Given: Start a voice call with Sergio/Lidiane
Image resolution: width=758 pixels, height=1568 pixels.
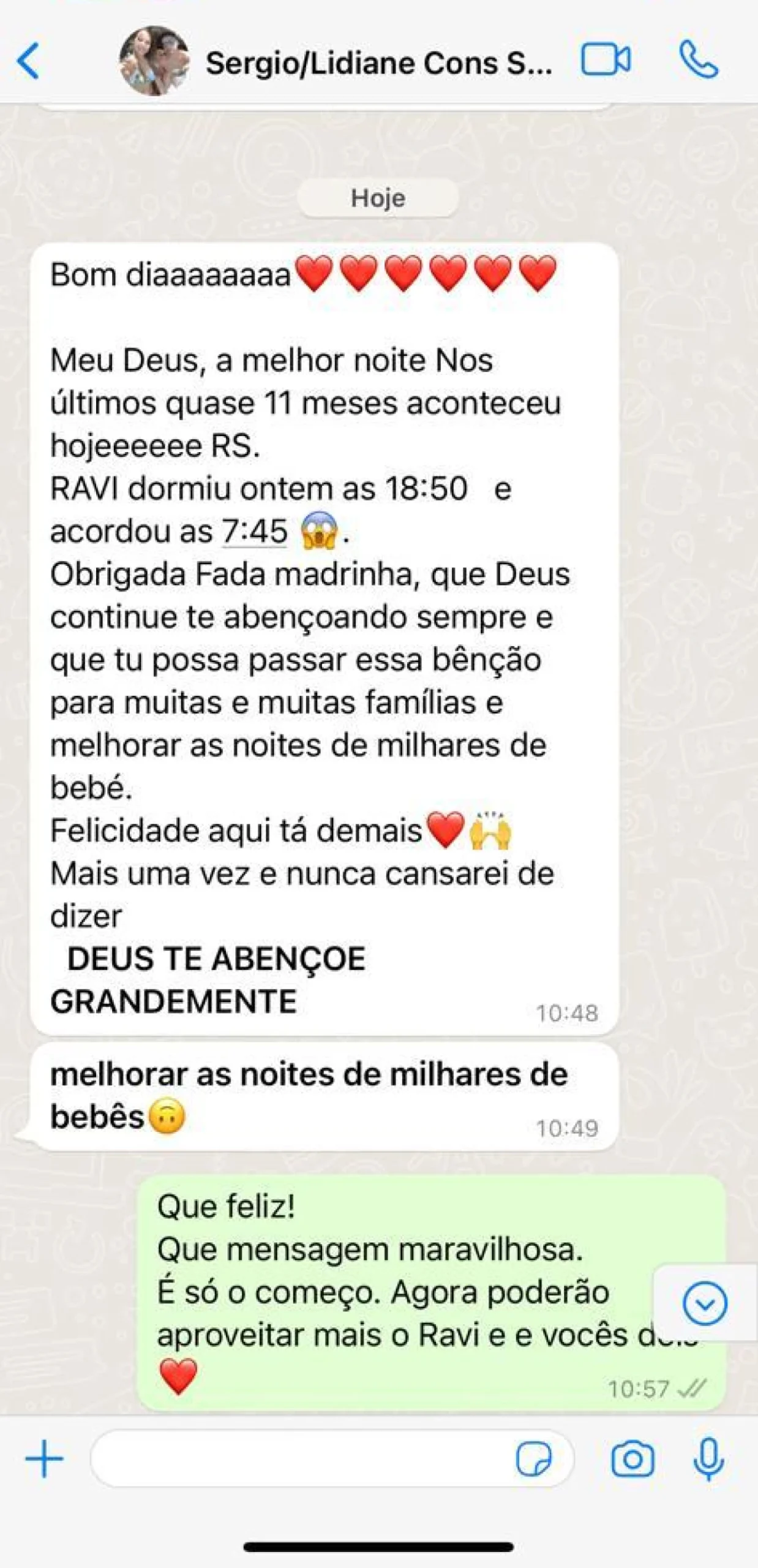Looking at the screenshot, I should click(x=698, y=60).
